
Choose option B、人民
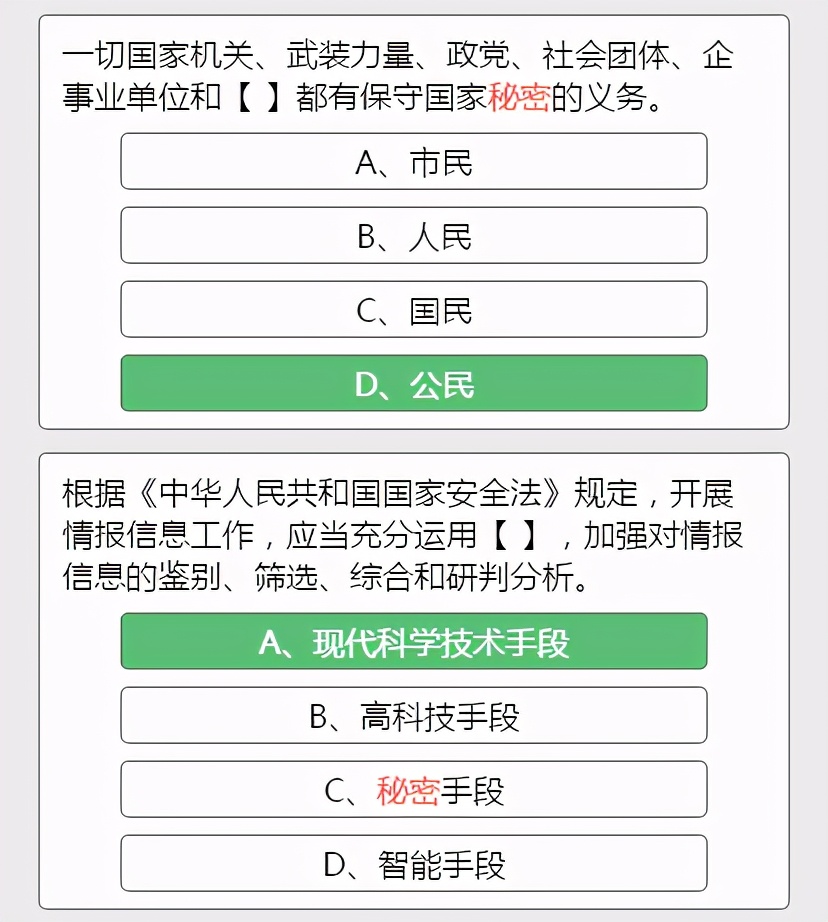point(413,236)
